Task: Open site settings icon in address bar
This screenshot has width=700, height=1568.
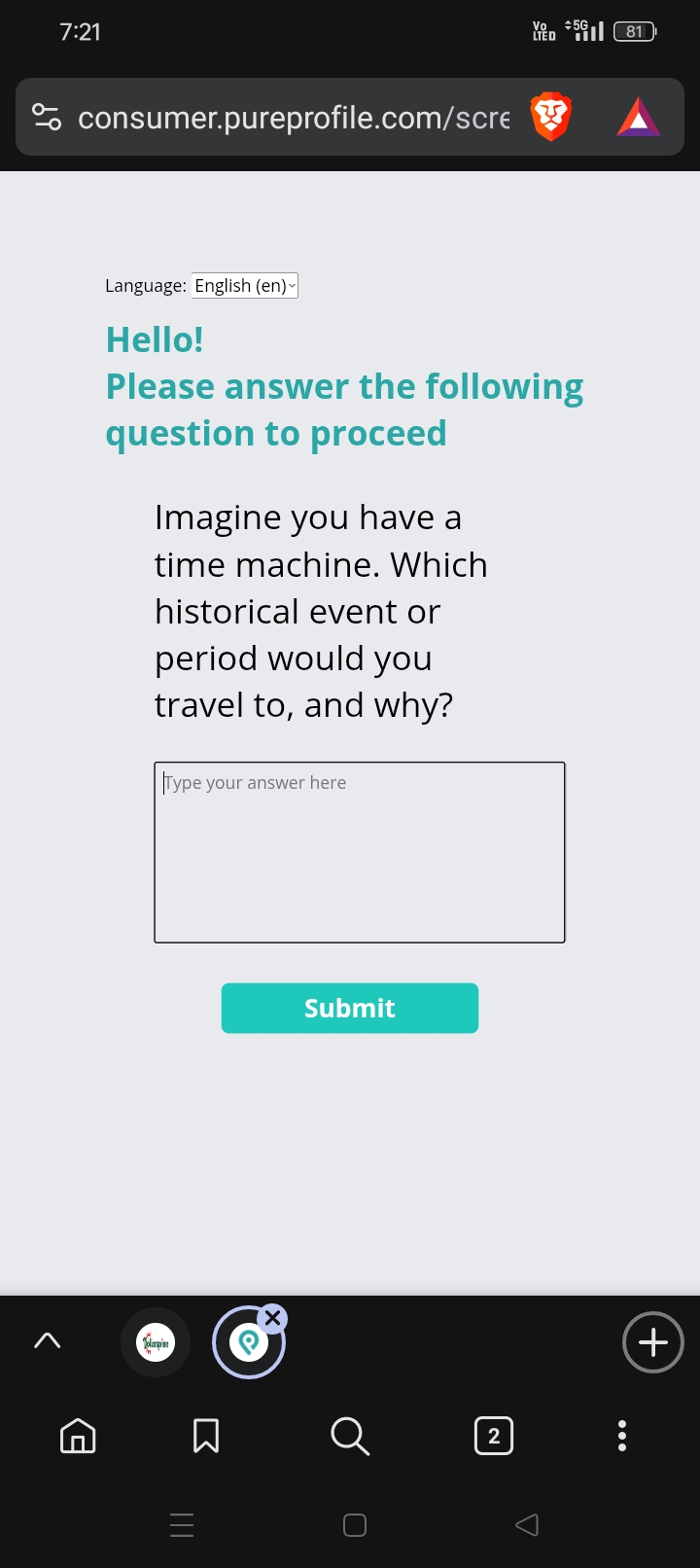Action: click(47, 118)
